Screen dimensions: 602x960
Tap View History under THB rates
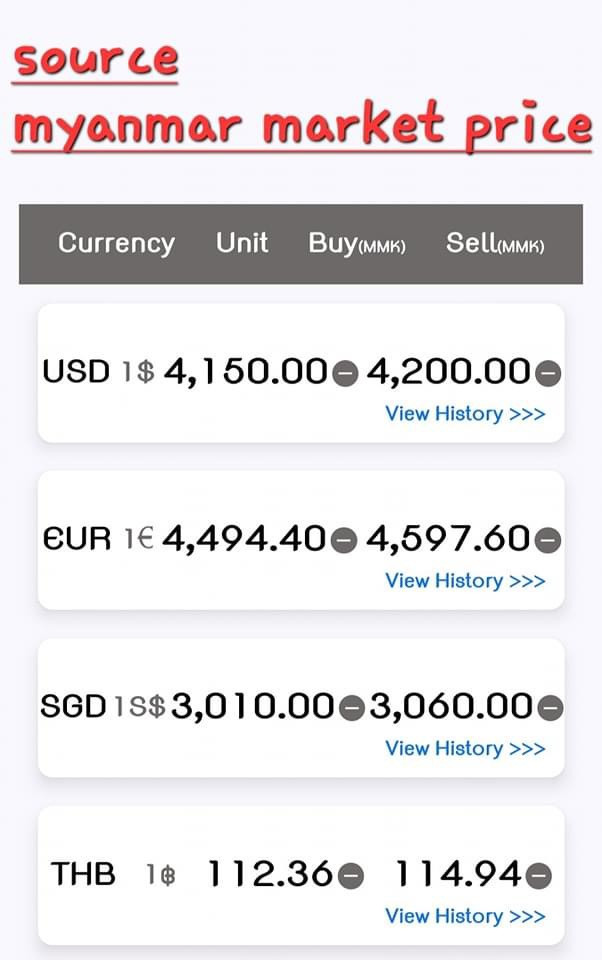(465, 915)
